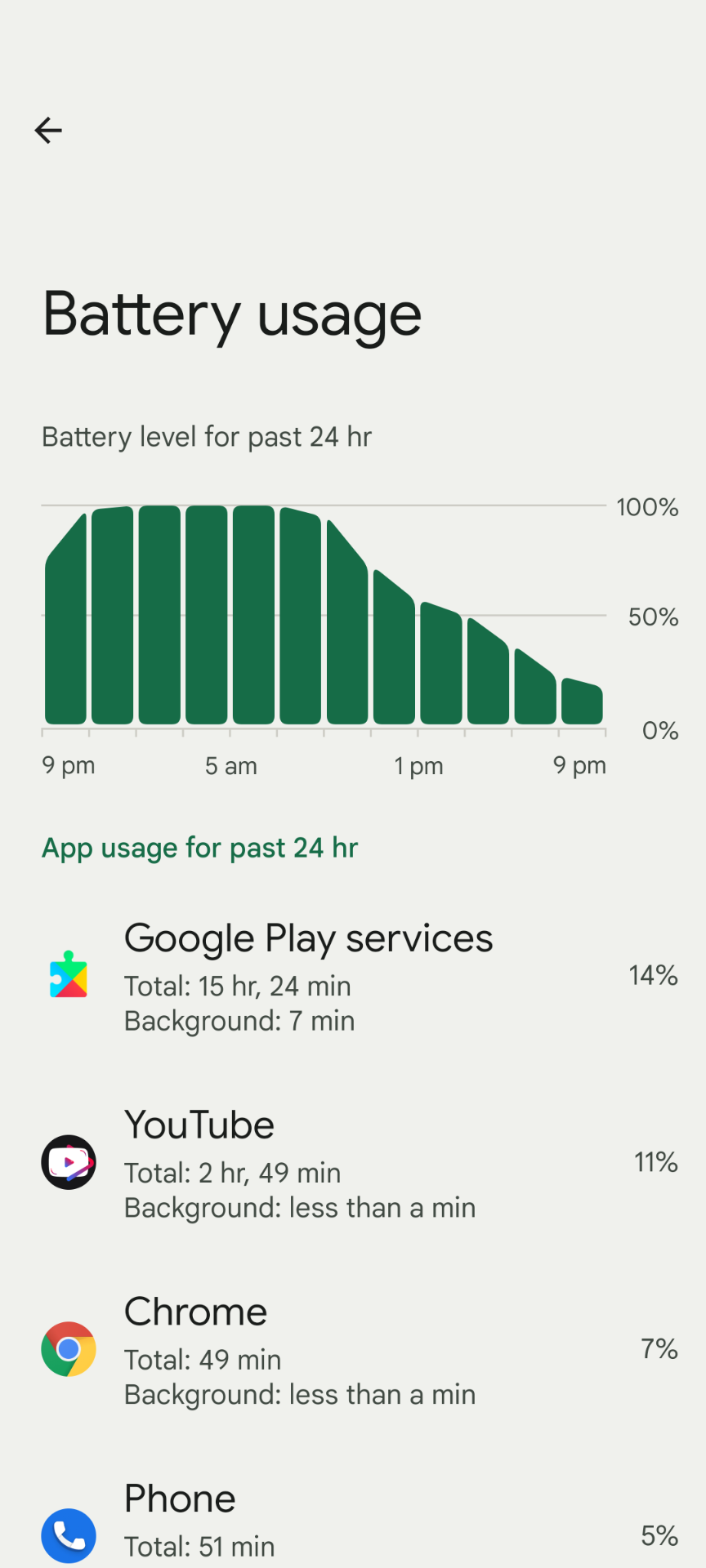Tap the 5 am axis label on the chart

pos(230,766)
